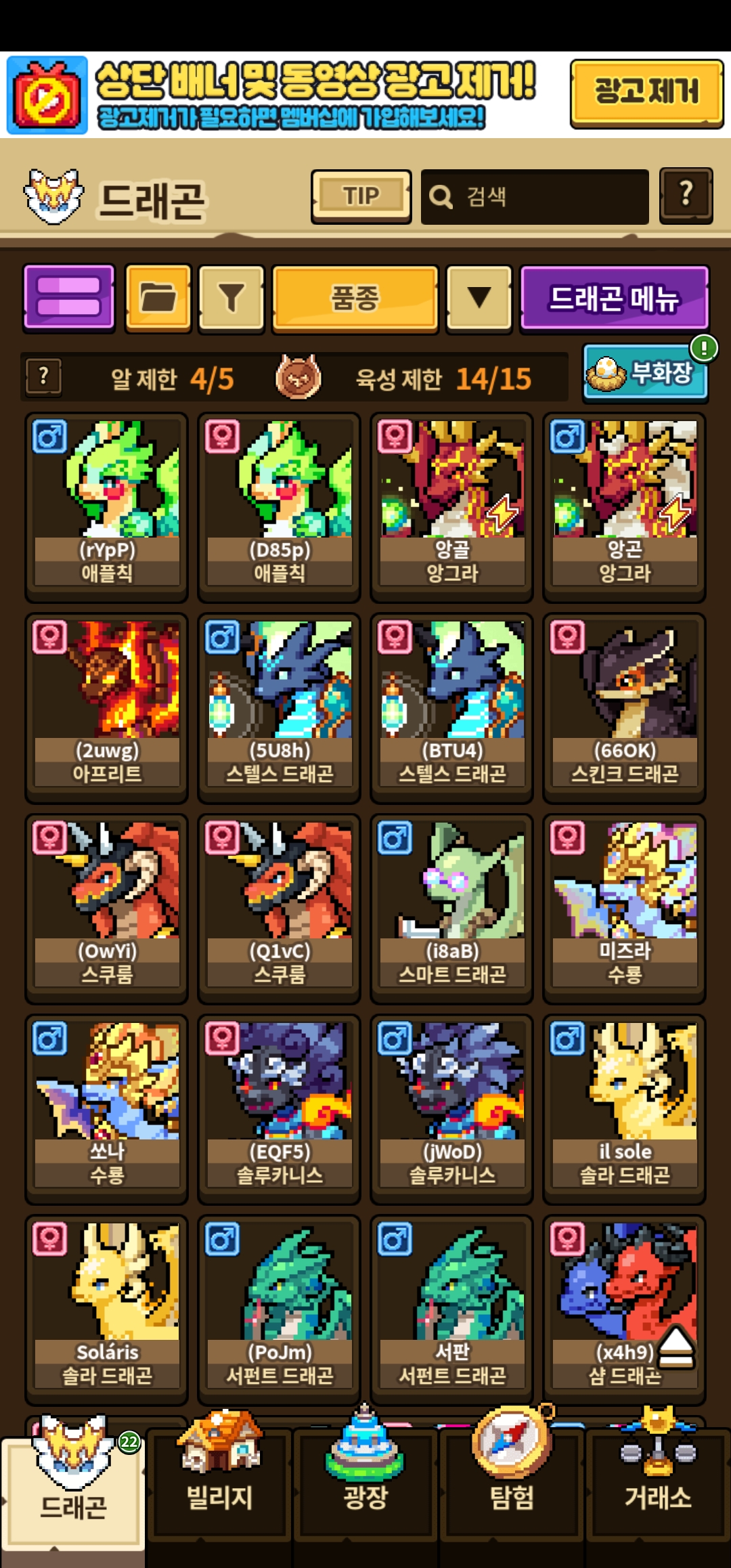This screenshot has height=1568, width=731.
Task: Tap the 검색 search field
Action: tap(535, 197)
